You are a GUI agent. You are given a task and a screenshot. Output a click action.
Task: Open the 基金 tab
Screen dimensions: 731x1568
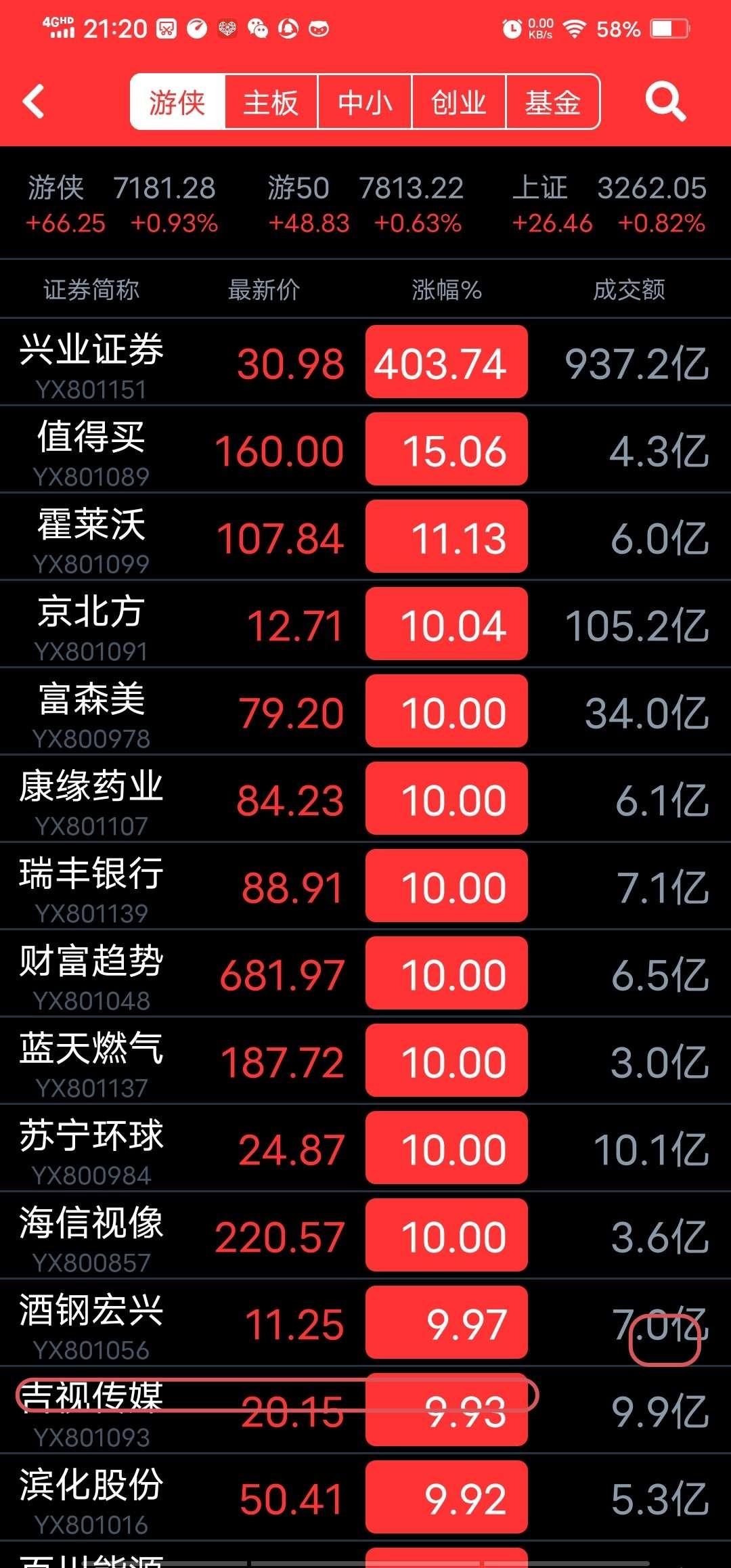pyautogui.click(x=552, y=102)
